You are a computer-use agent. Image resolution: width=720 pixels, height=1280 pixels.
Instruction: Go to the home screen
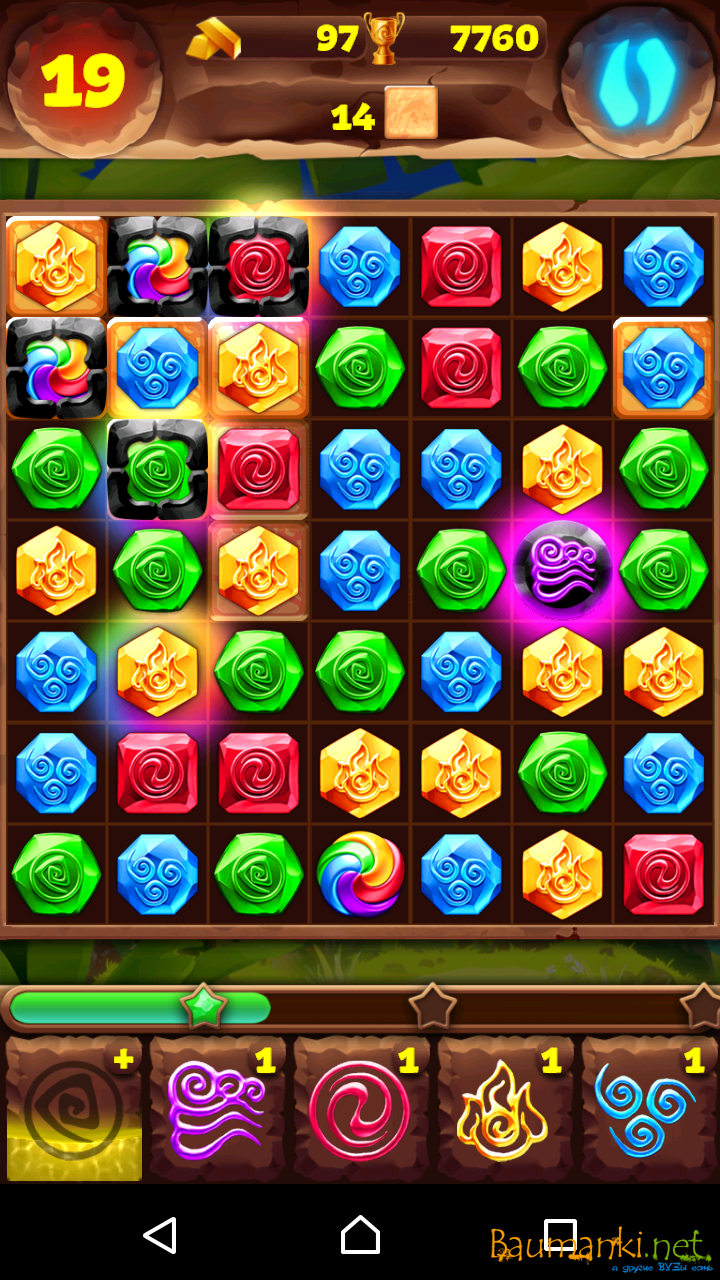pos(360,1236)
